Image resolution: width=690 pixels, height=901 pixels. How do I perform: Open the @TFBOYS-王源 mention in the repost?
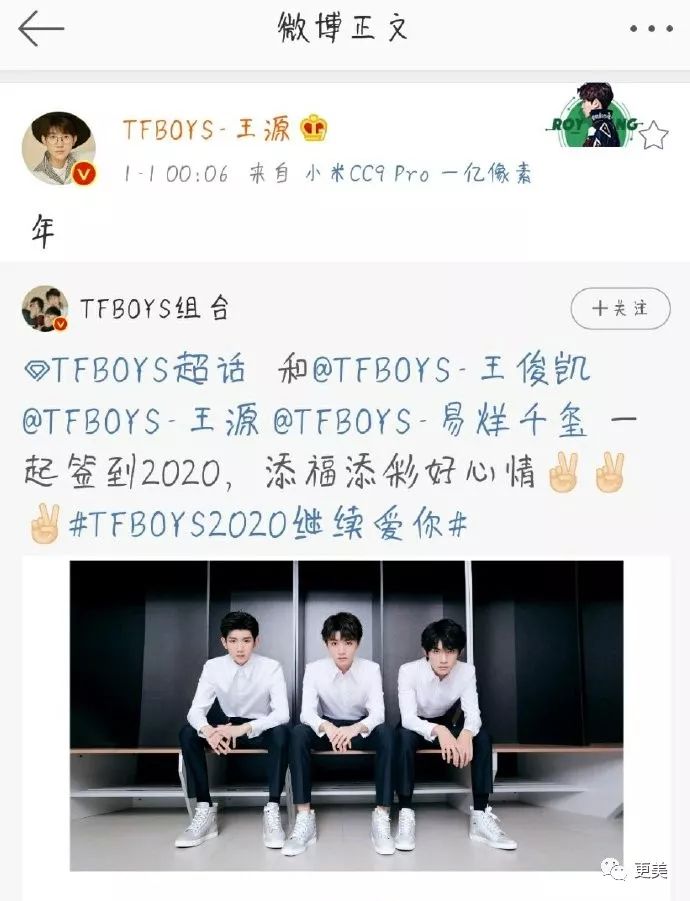(x=140, y=421)
